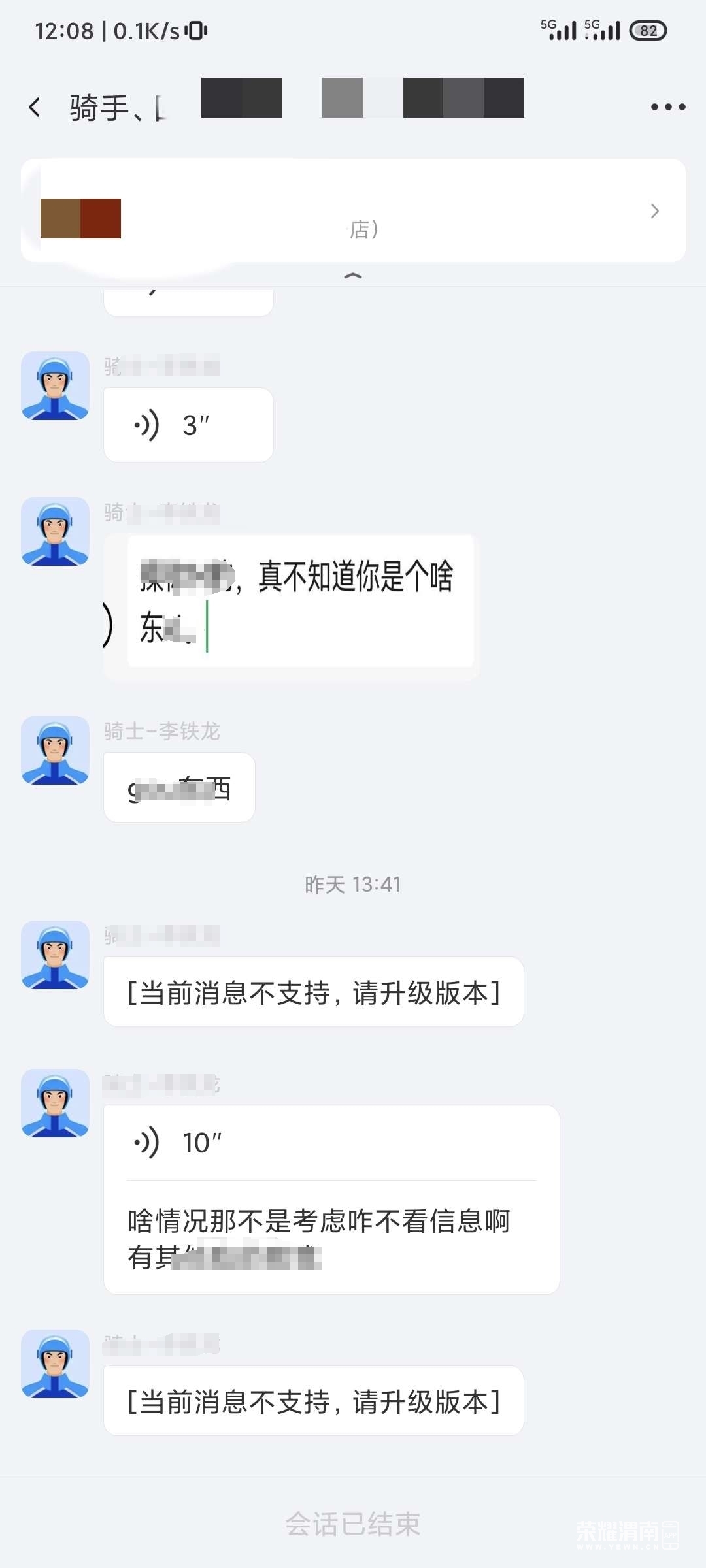Tap the avatar beside the 3-second voice message
Image resolution: width=706 pixels, height=1568 pixels.
[x=56, y=384]
